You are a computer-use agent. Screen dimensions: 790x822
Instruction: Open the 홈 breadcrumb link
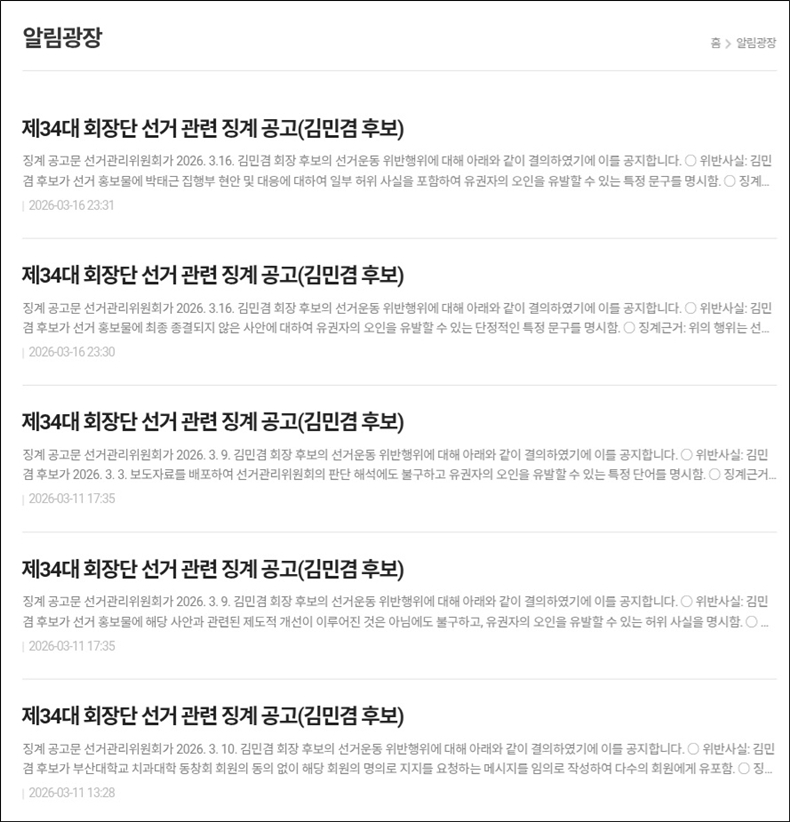tap(715, 43)
